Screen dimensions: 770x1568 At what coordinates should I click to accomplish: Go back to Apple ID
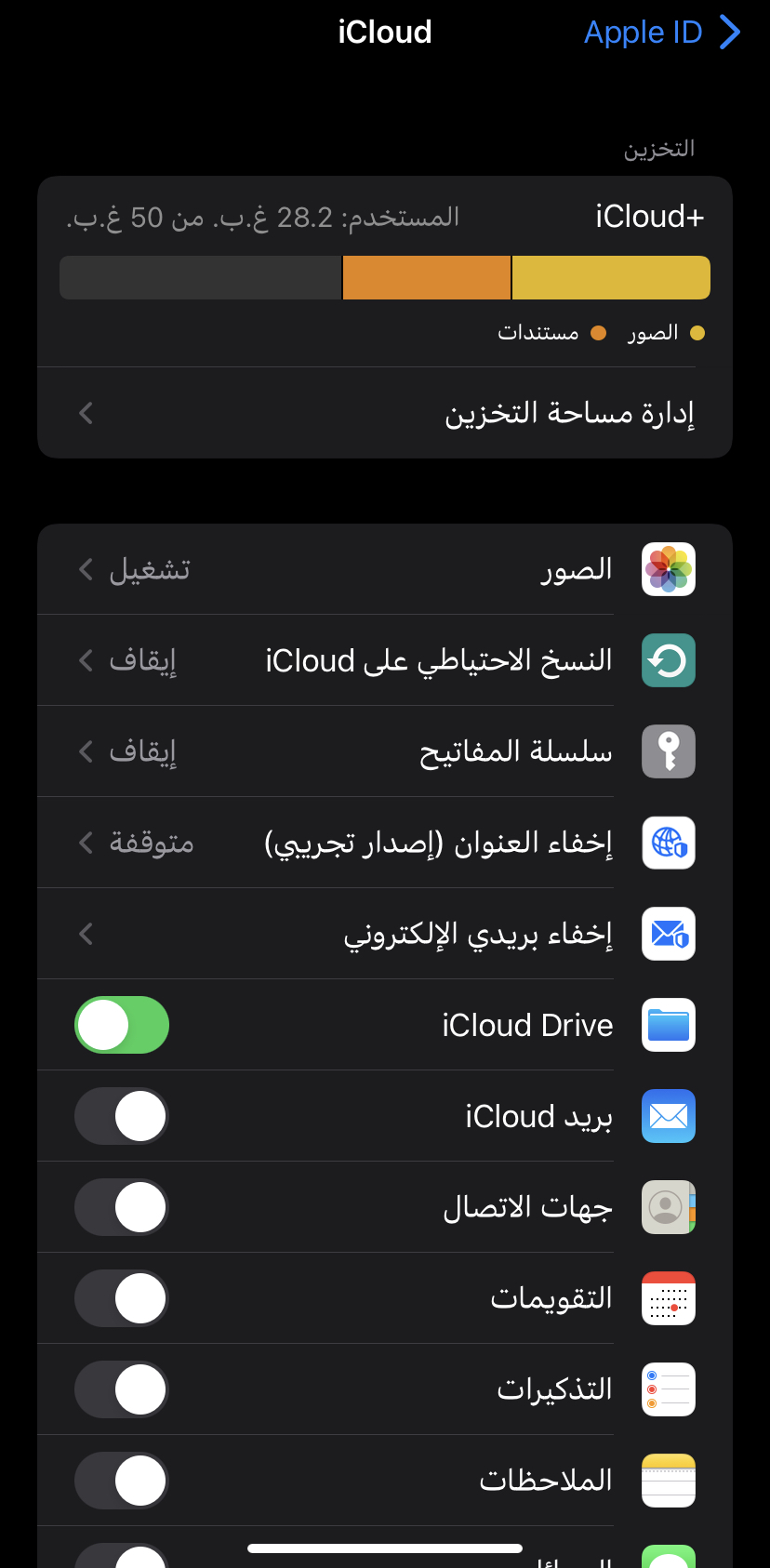(x=662, y=33)
